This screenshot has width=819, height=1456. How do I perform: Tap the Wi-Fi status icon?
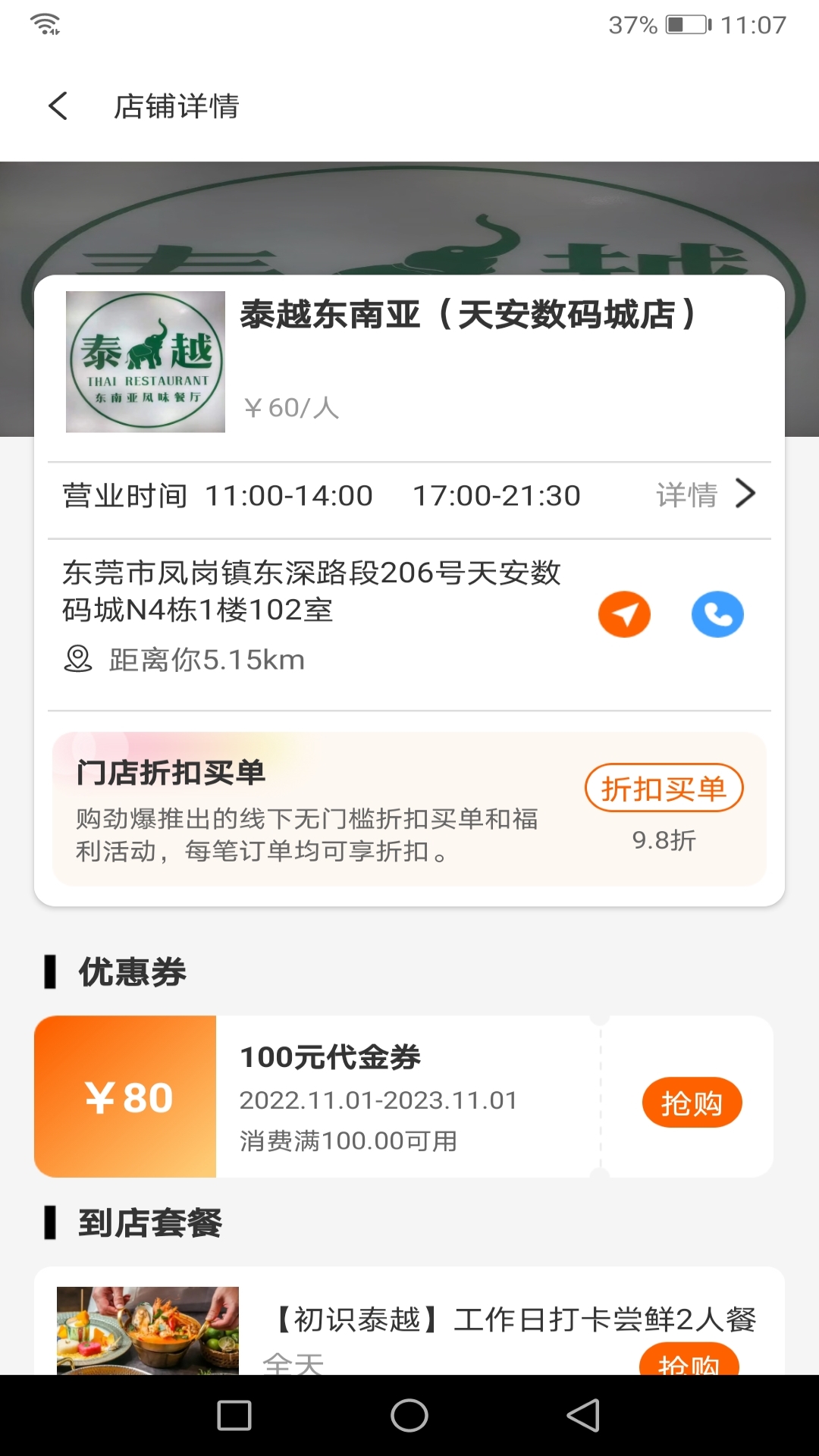(45, 23)
